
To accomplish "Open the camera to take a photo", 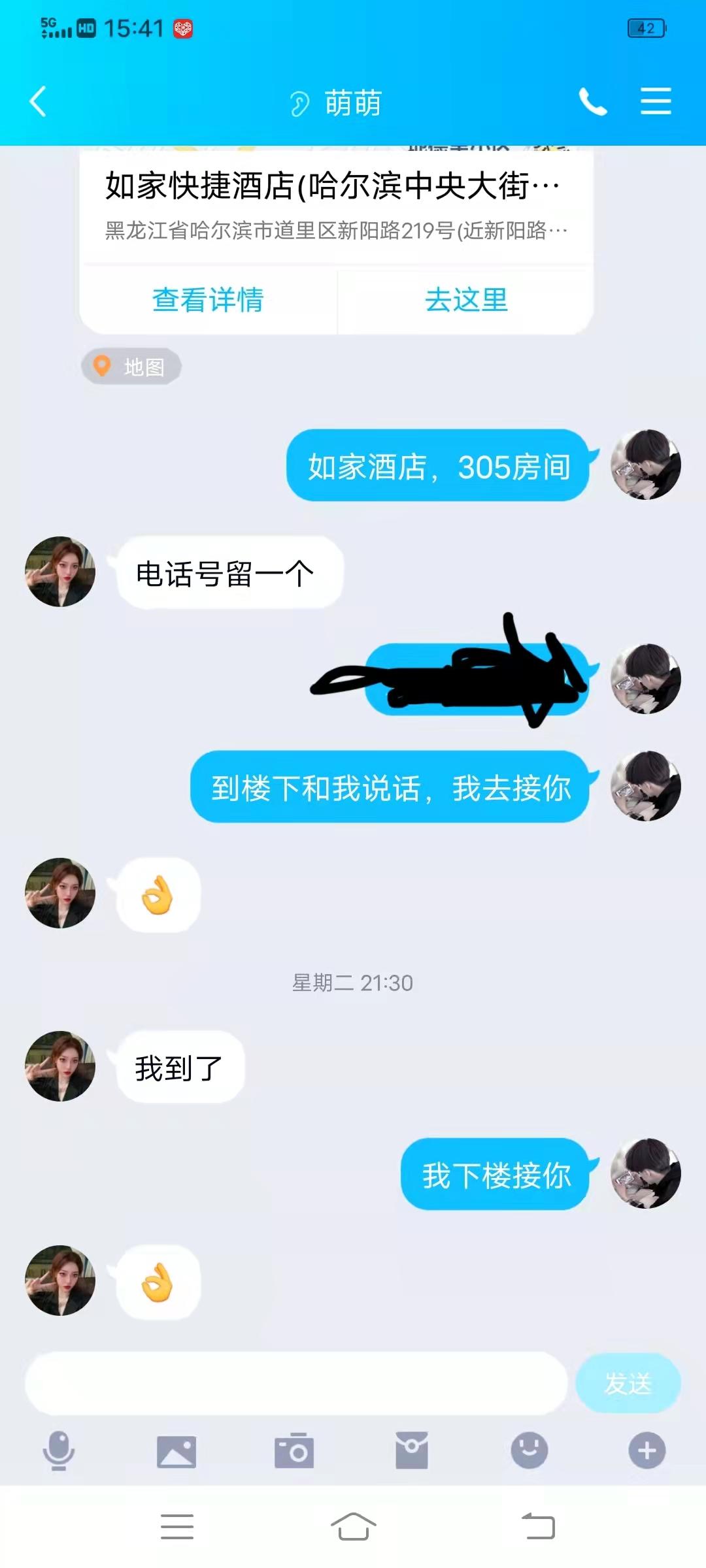I will (x=294, y=1452).
